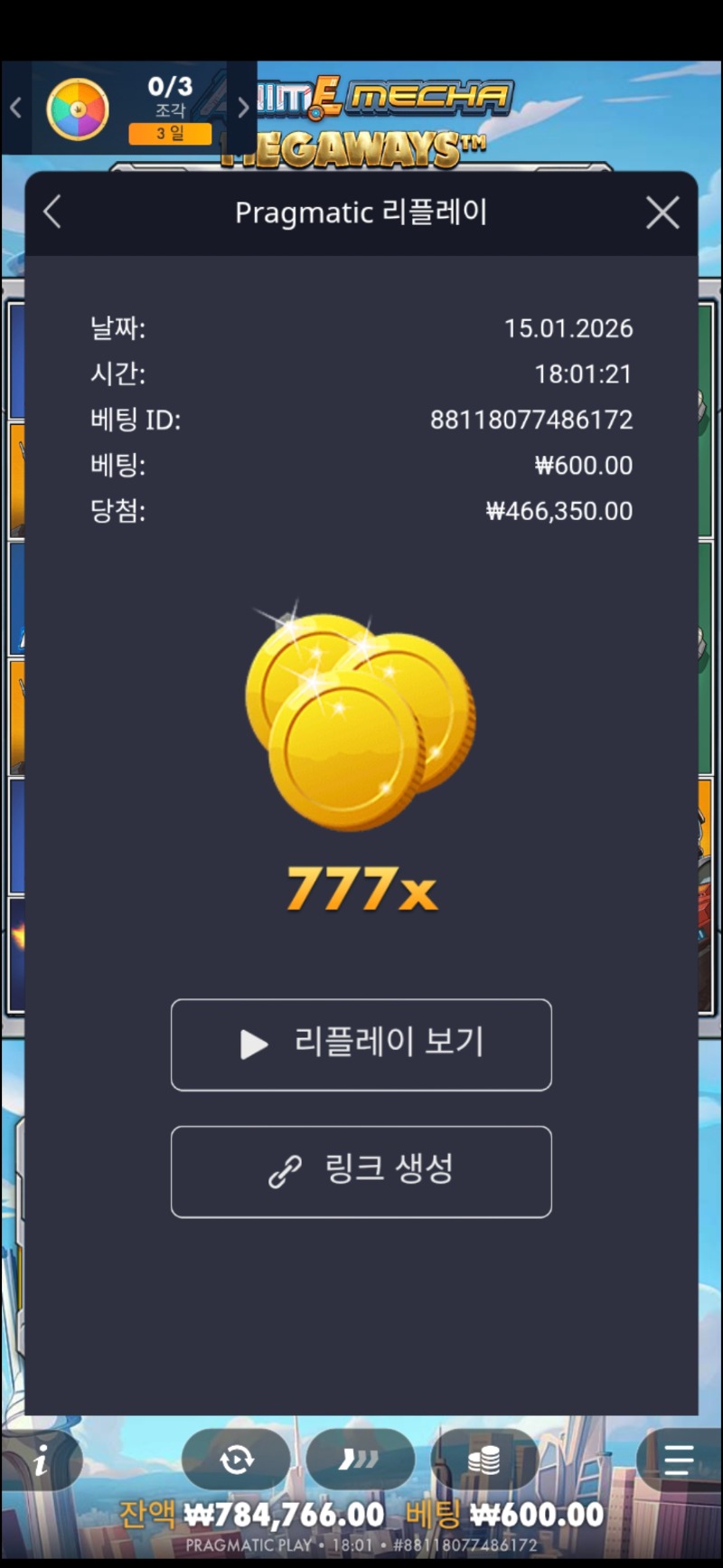
Task: Open the game info button
Action: [41, 1459]
